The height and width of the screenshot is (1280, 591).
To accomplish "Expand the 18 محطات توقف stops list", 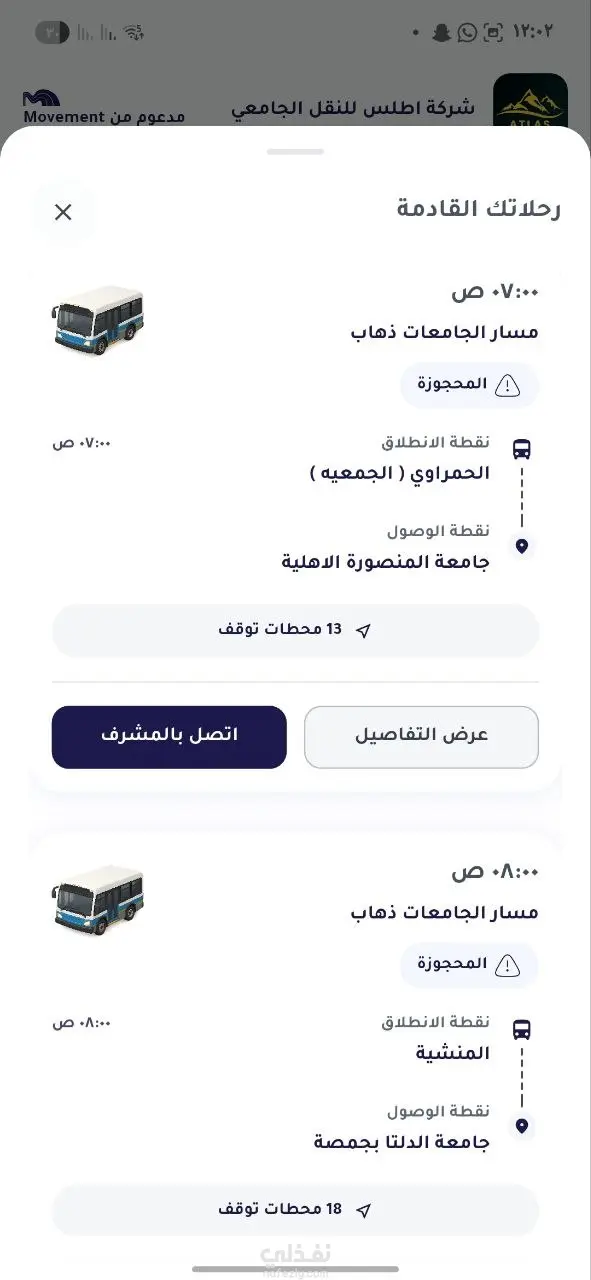I will click(295, 1210).
